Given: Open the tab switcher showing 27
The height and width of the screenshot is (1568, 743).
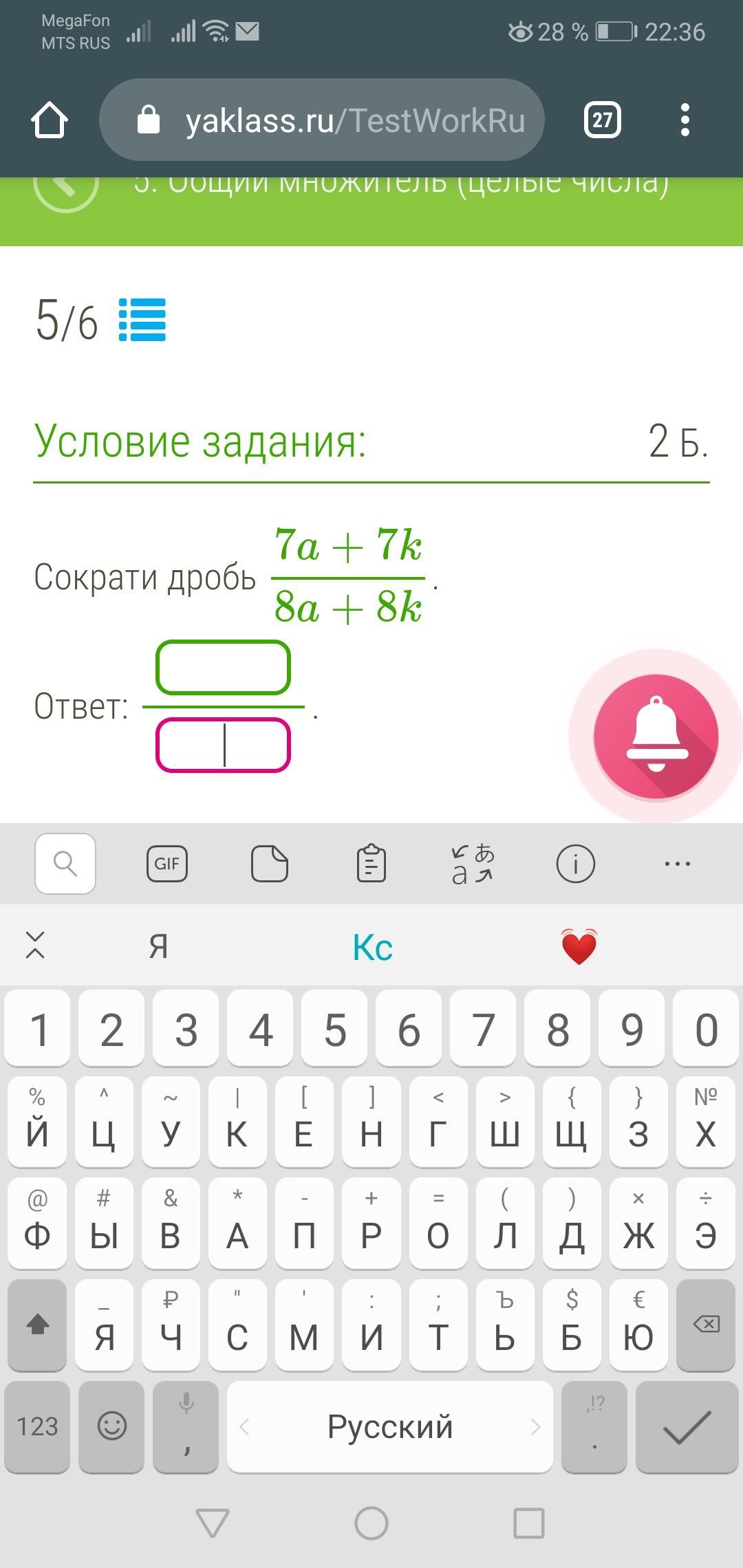Looking at the screenshot, I should tap(602, 120).
